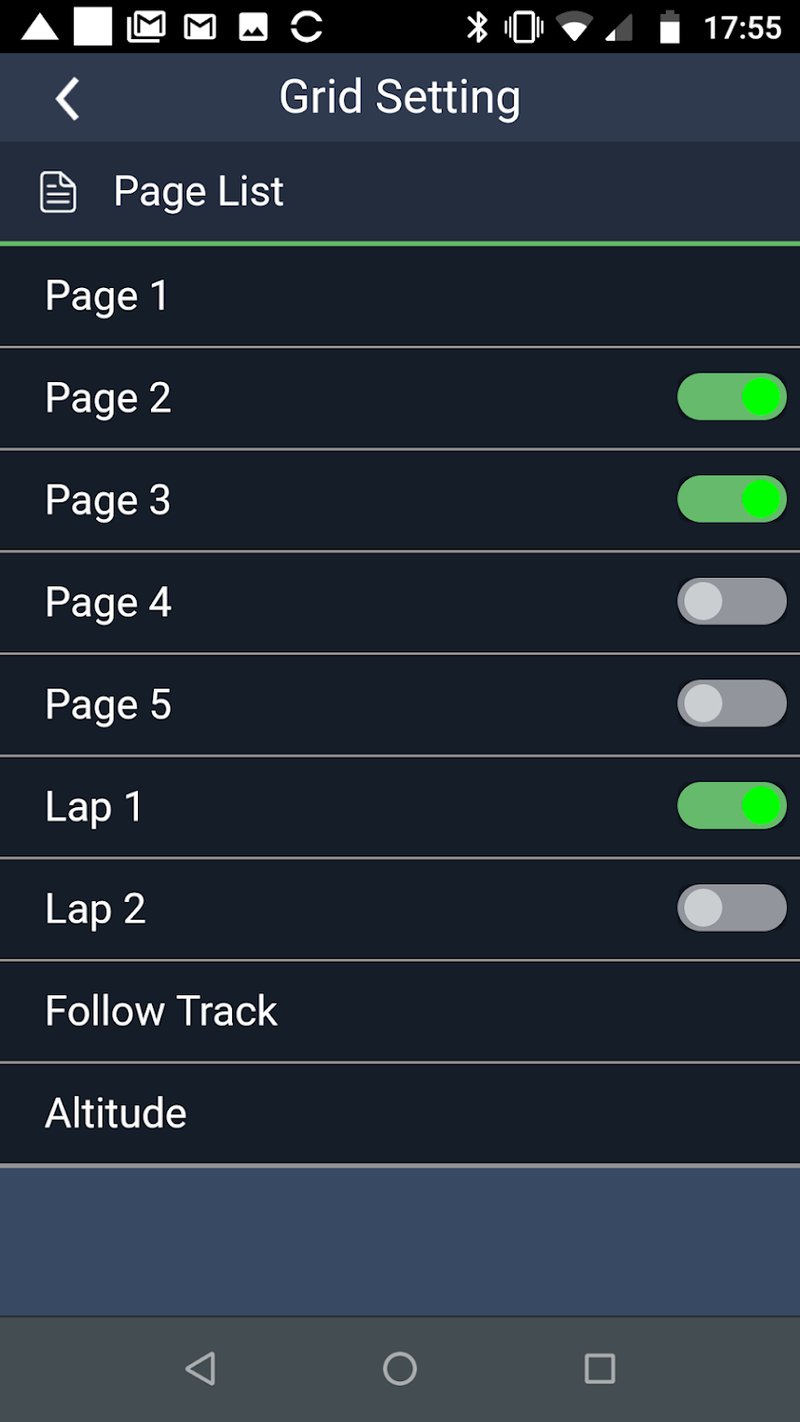Turn off the Page 3 switch
Image resolution: width=800 pixels, height=1422 pixels.
point(731,500)
